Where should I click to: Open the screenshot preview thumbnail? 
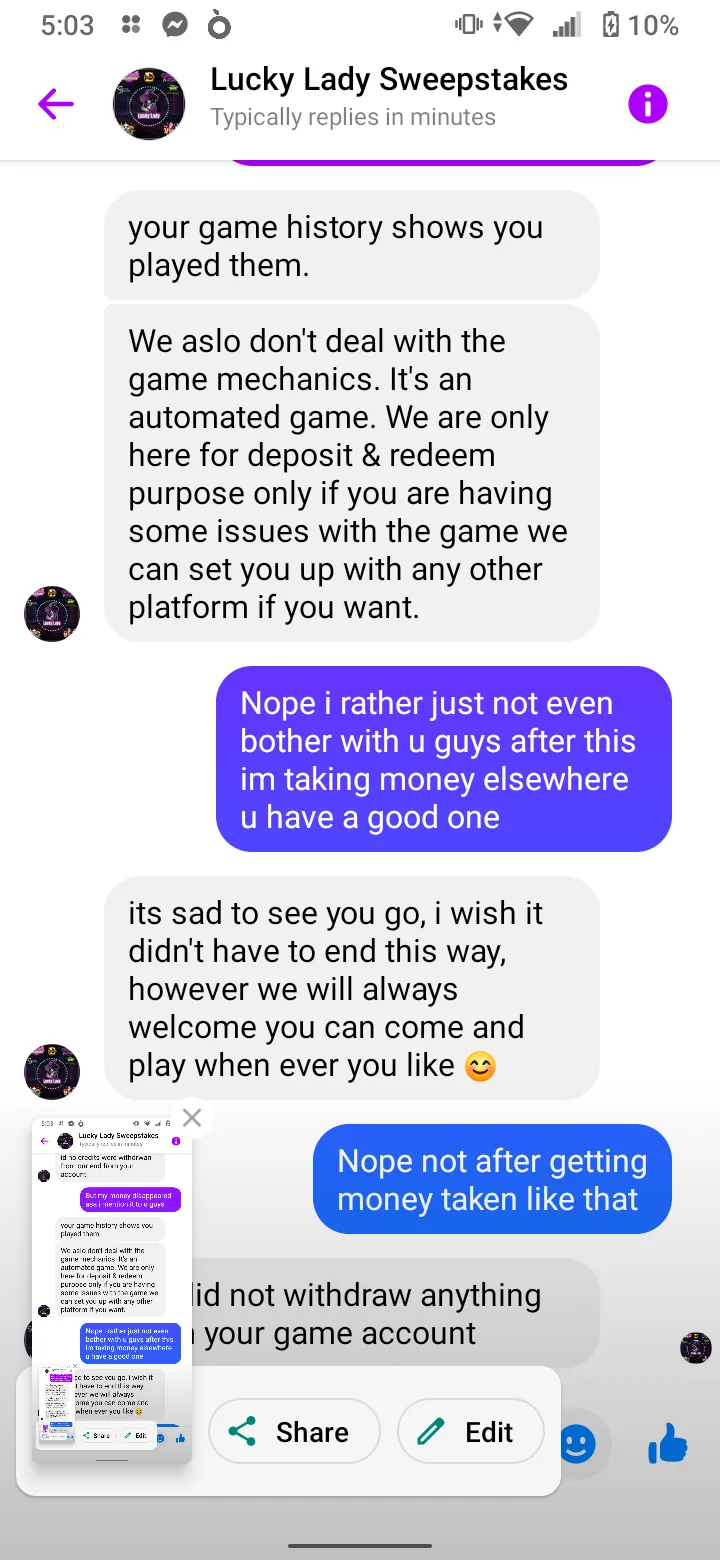112,1290
